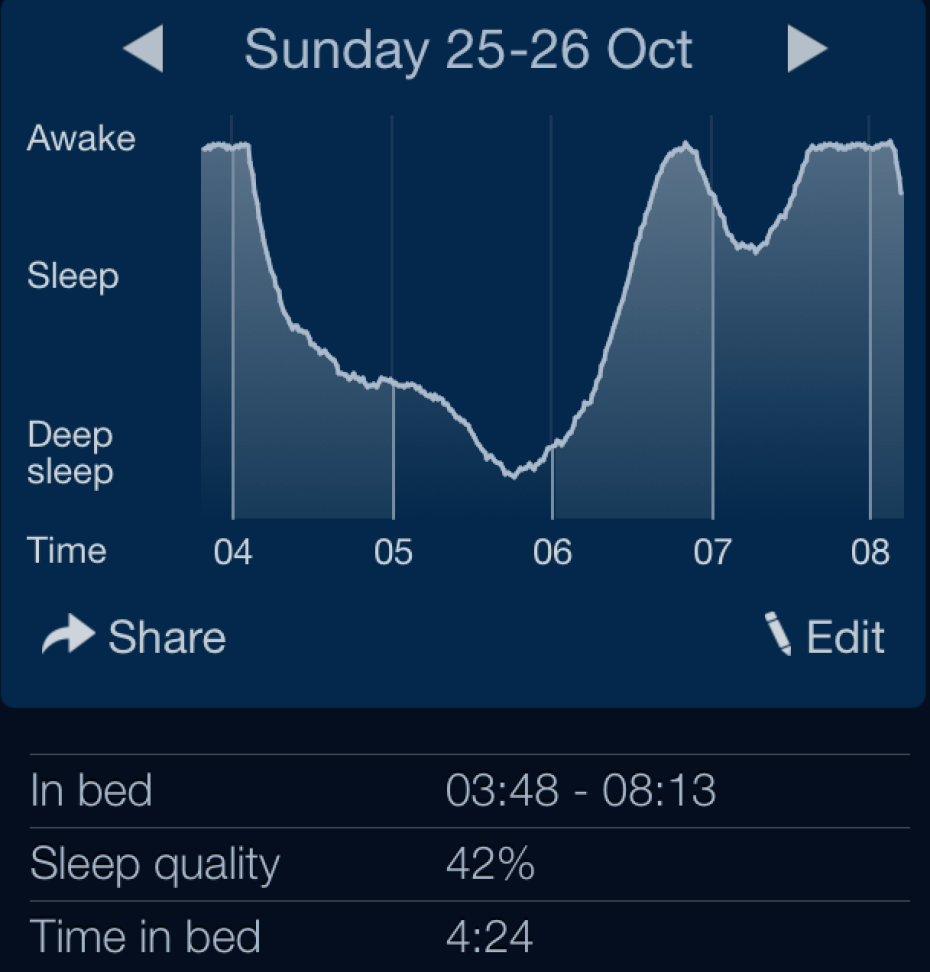Go to the next night's sleep graph
This screenshot has width=930, height=972.
(806, 49)
